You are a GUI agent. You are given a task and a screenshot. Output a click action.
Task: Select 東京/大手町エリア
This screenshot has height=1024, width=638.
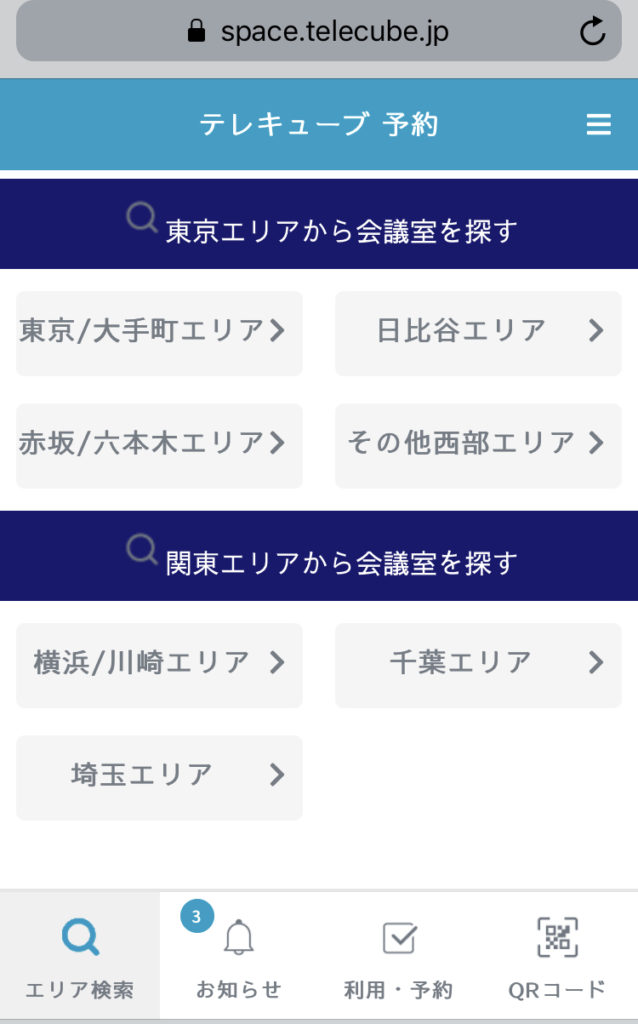coord(159,333)
